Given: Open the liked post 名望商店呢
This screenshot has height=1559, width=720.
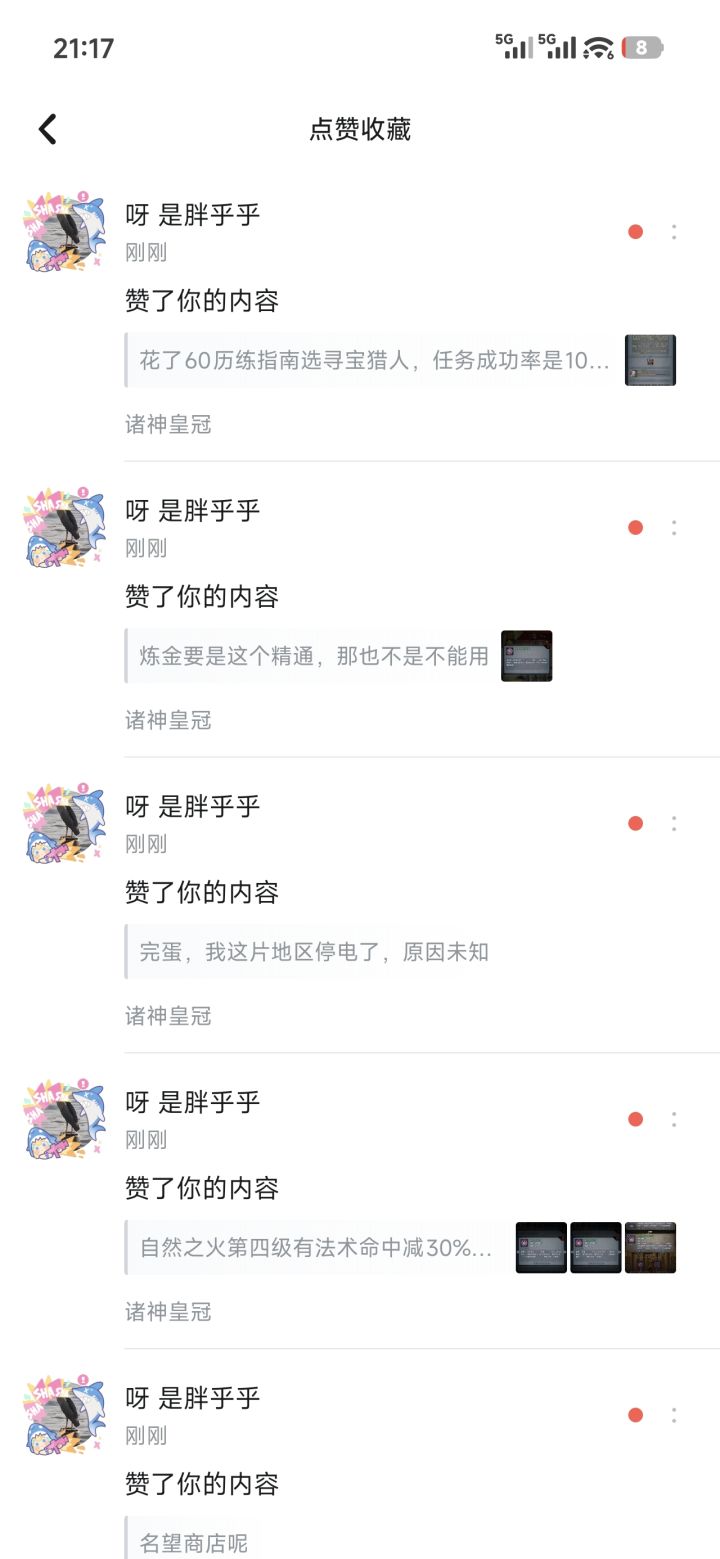Looking at the screenshot, I should coord(192,1541).
